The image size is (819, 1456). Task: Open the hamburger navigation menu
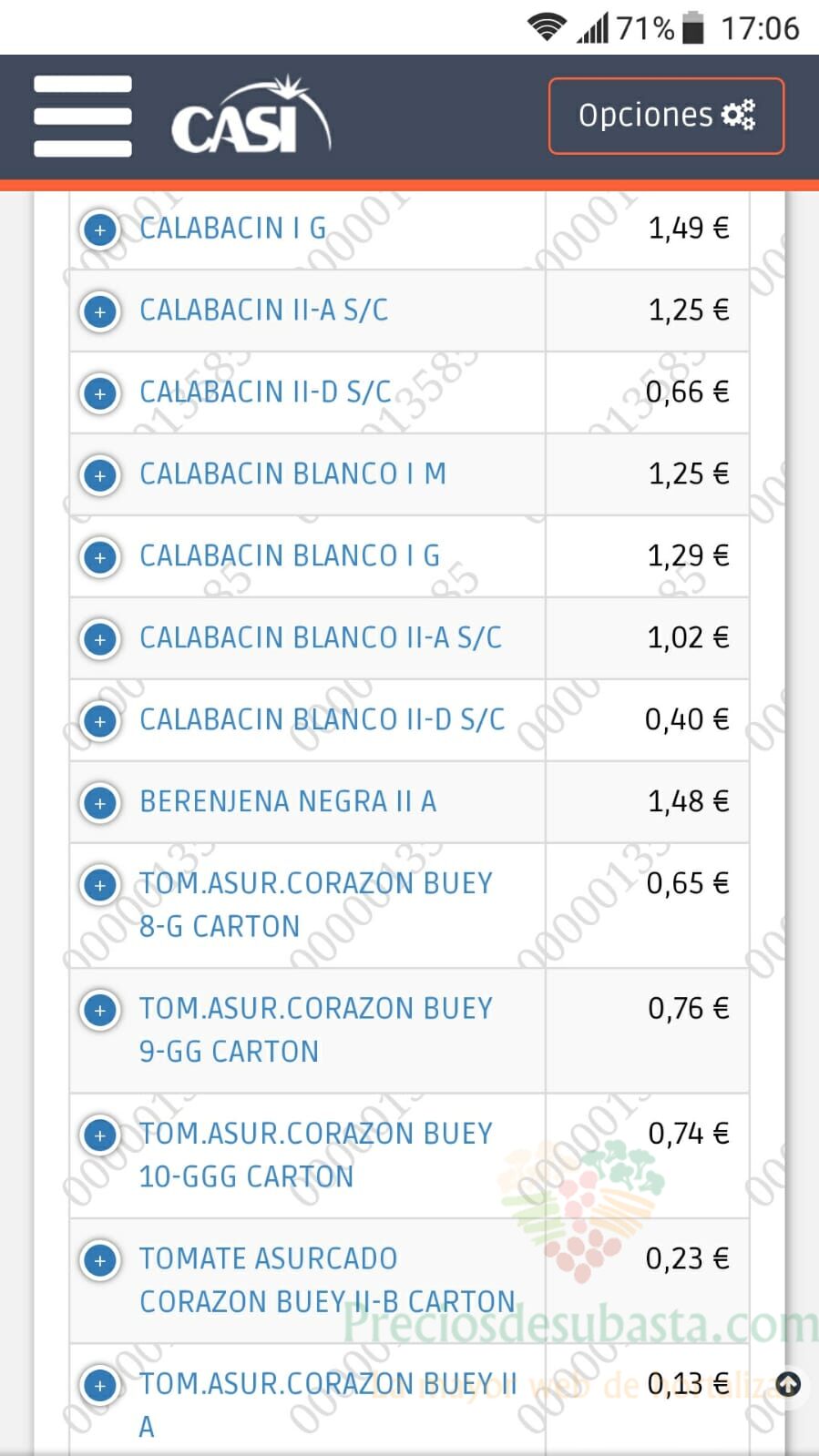pyautogui.click(x=83, y=117)
